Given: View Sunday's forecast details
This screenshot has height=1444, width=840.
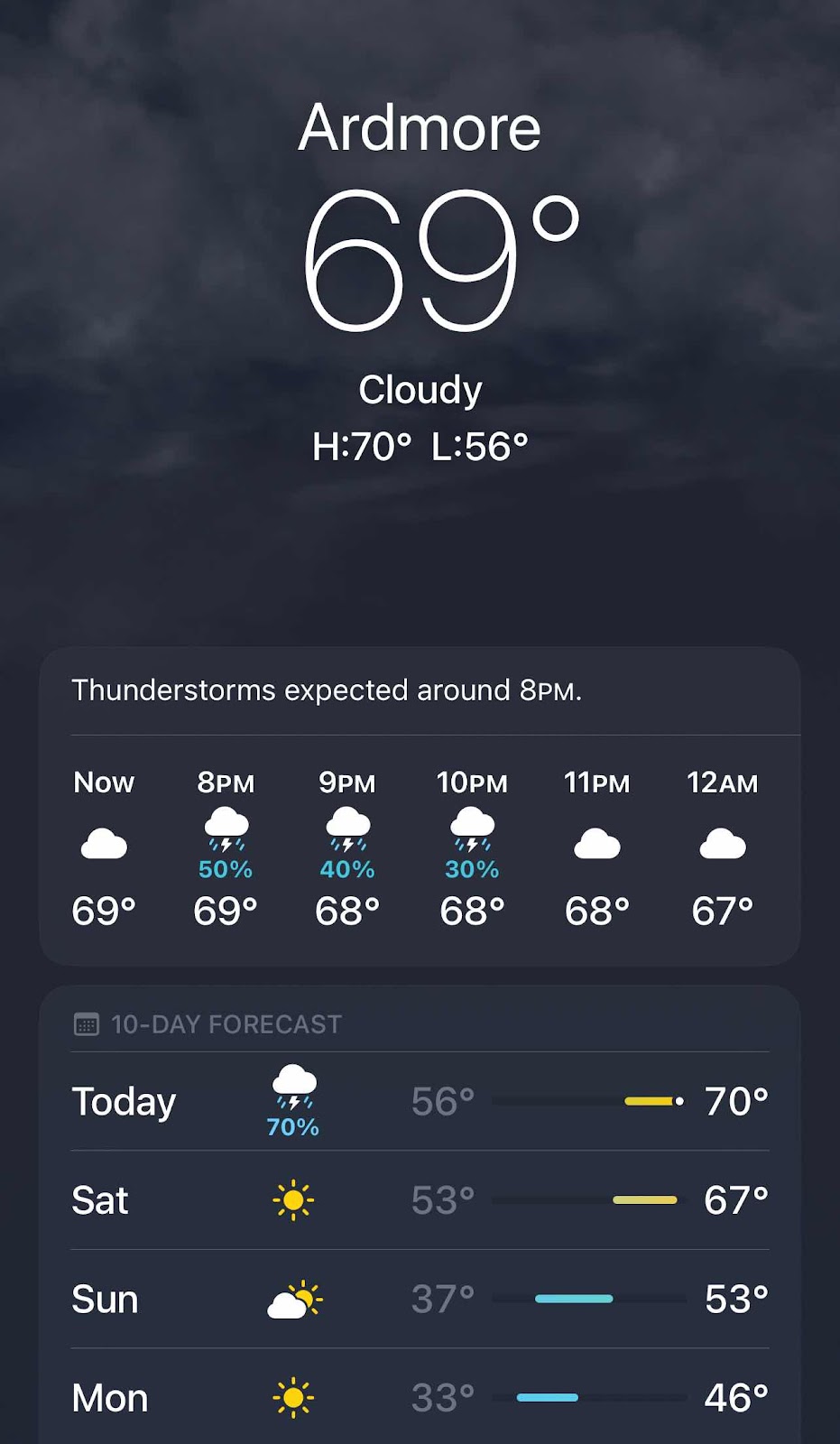Looking at the screenshot, I should pyautogui.click(x=420, y=1300).
